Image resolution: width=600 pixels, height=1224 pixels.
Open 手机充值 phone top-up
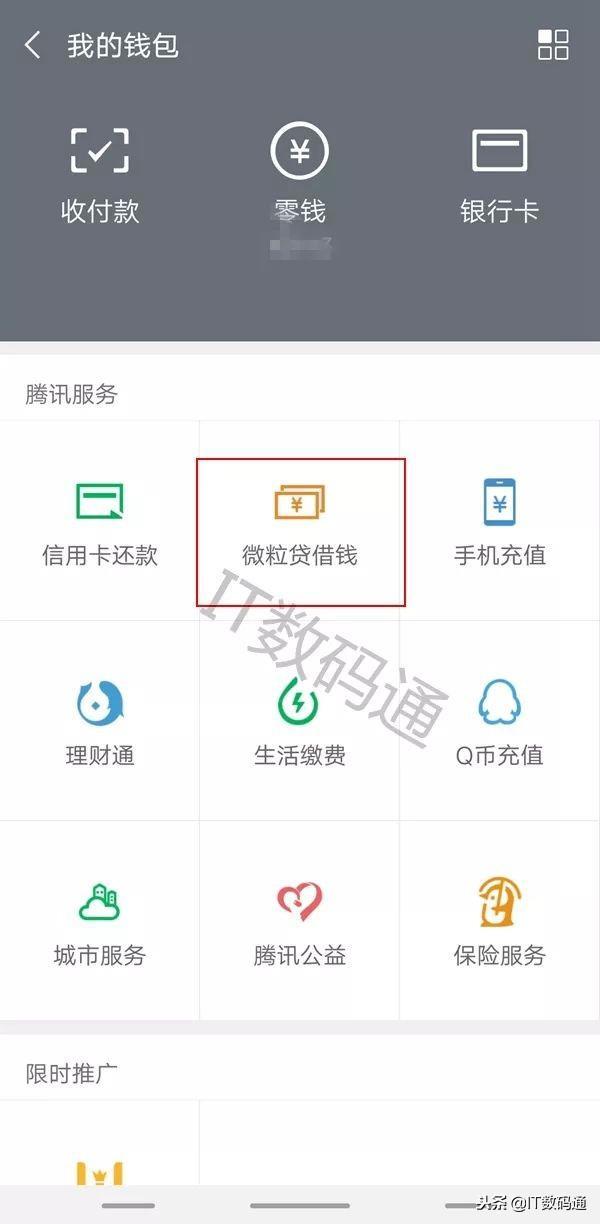[x=500, y=522]
